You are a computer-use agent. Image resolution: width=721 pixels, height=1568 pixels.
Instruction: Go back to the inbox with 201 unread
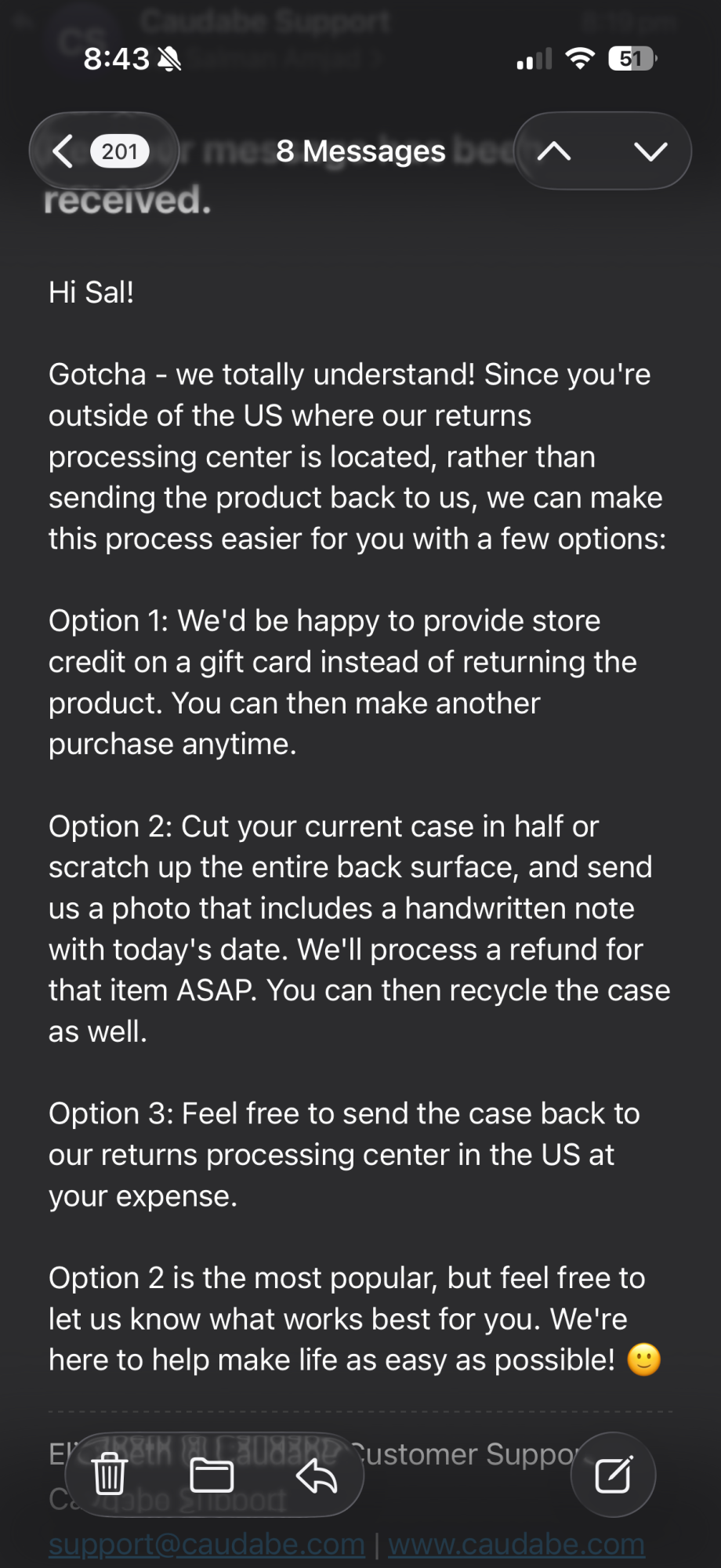coord(103,151)
